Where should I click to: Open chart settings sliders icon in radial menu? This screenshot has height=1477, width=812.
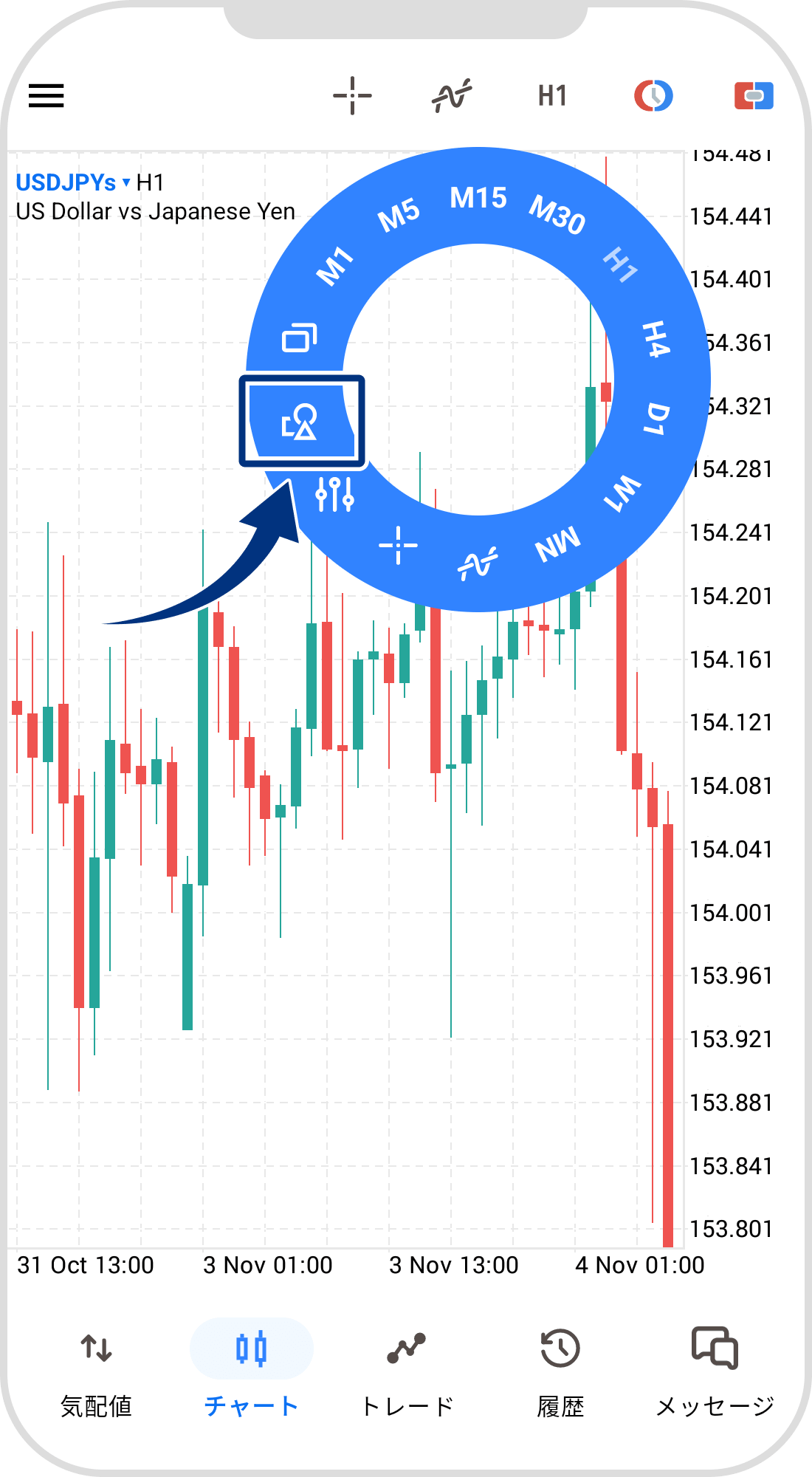pos(334,494)
